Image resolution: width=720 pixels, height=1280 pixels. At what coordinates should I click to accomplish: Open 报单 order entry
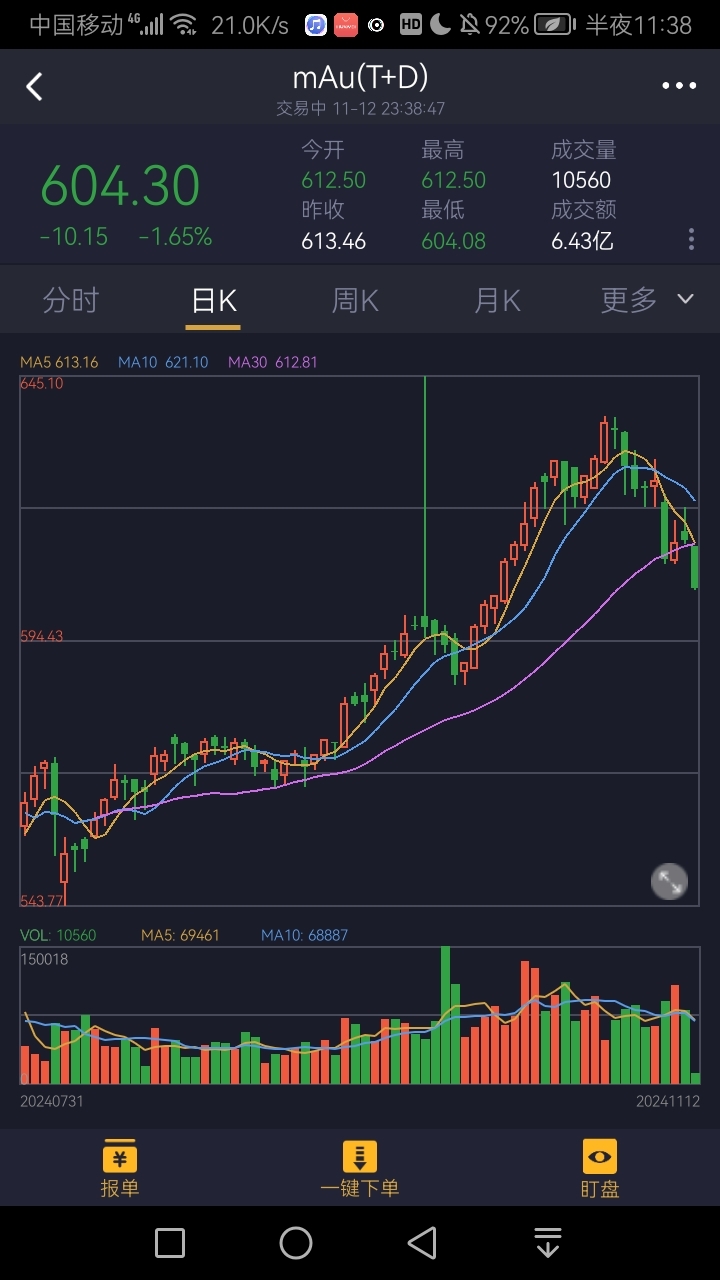(x=120, y=1168)
